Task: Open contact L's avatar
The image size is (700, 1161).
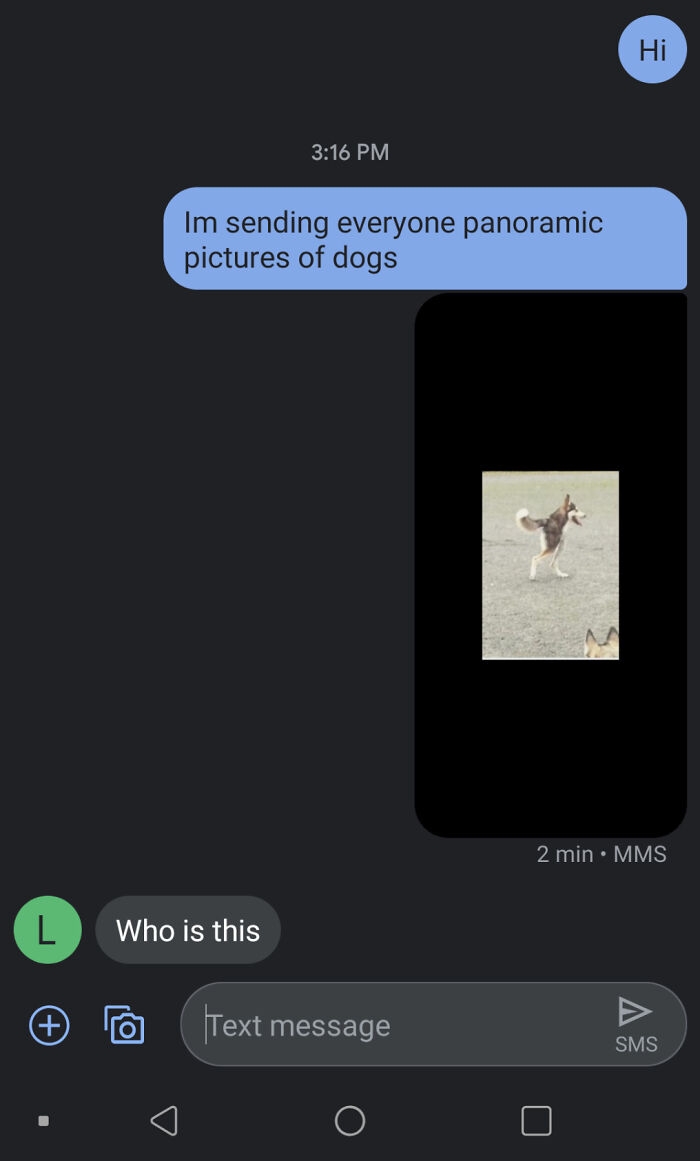Action: tap(47, 930)
